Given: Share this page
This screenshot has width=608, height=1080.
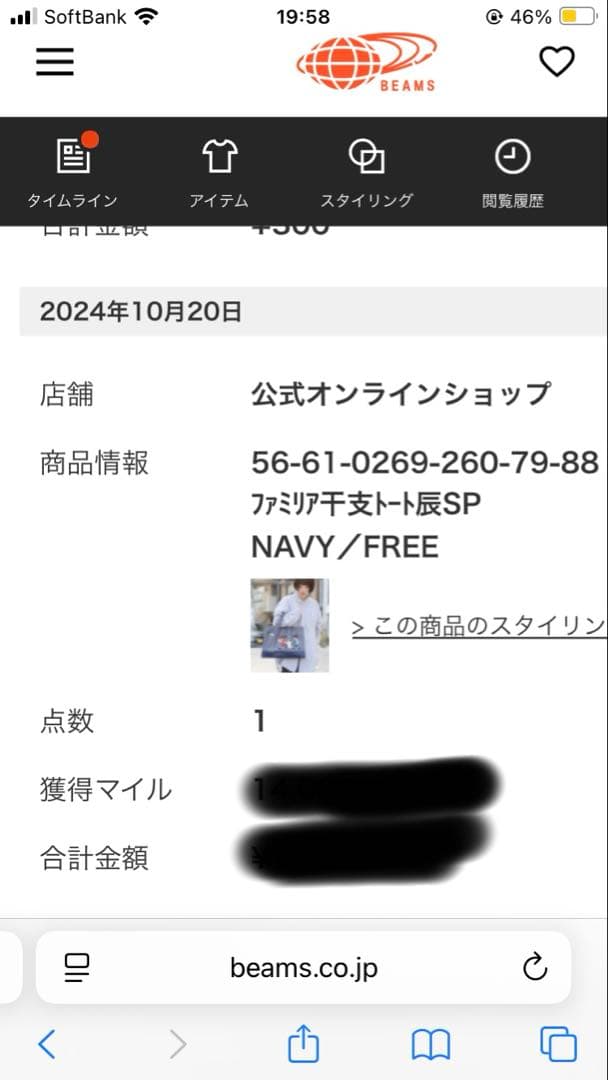Looking at the screenshot, I should coord(303,1045).
